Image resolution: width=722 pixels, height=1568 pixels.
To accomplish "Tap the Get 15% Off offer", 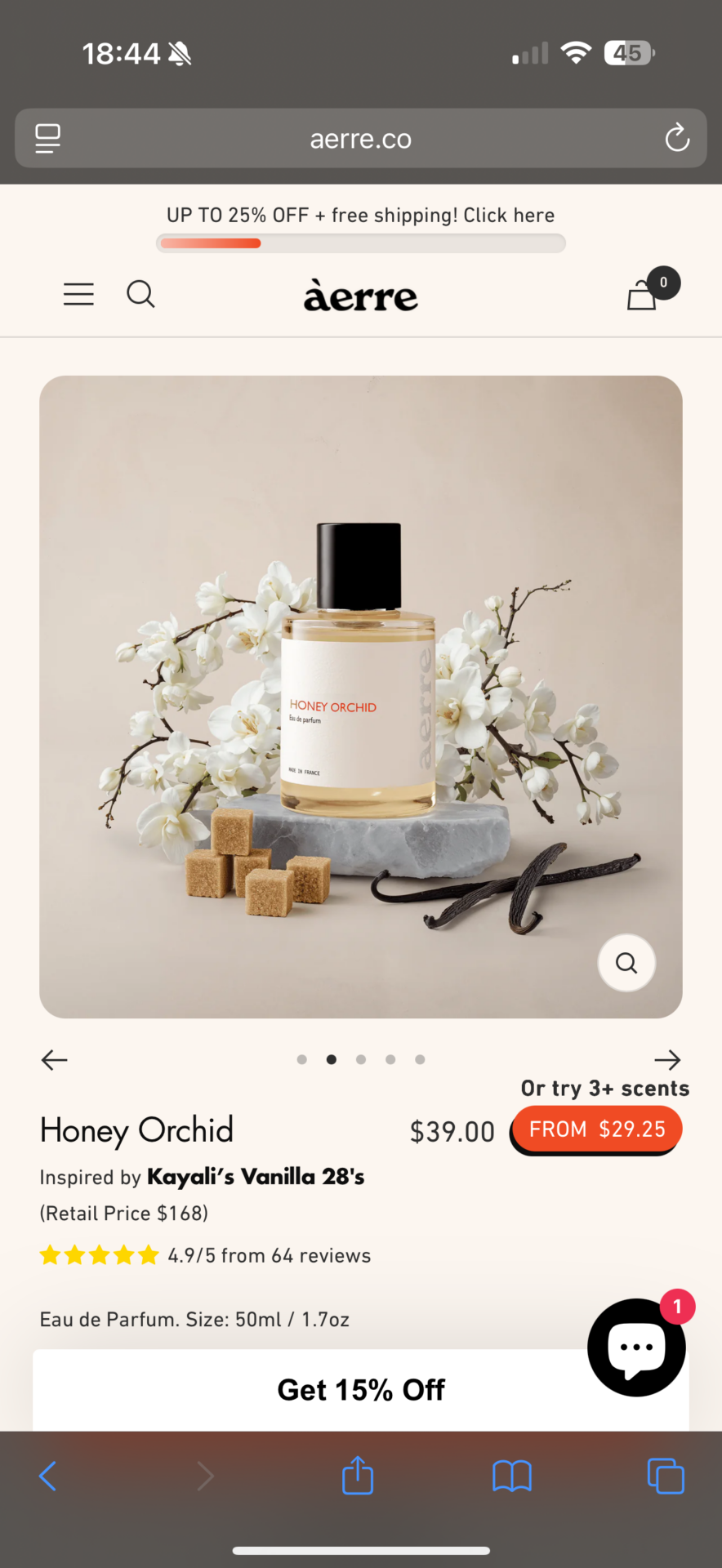I will (x=360, y=1390).
